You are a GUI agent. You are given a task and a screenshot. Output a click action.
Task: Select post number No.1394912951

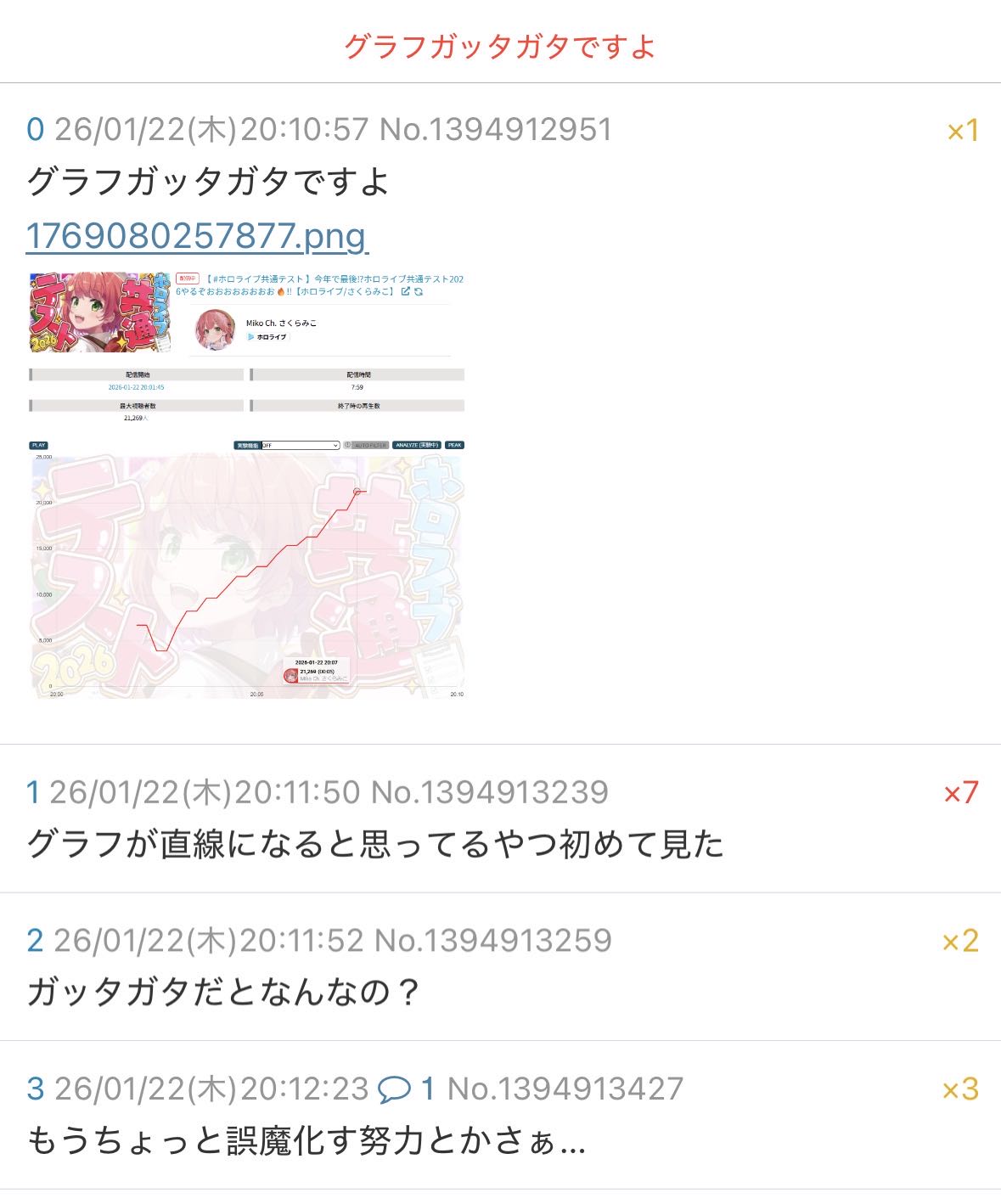tap(496, 130)
